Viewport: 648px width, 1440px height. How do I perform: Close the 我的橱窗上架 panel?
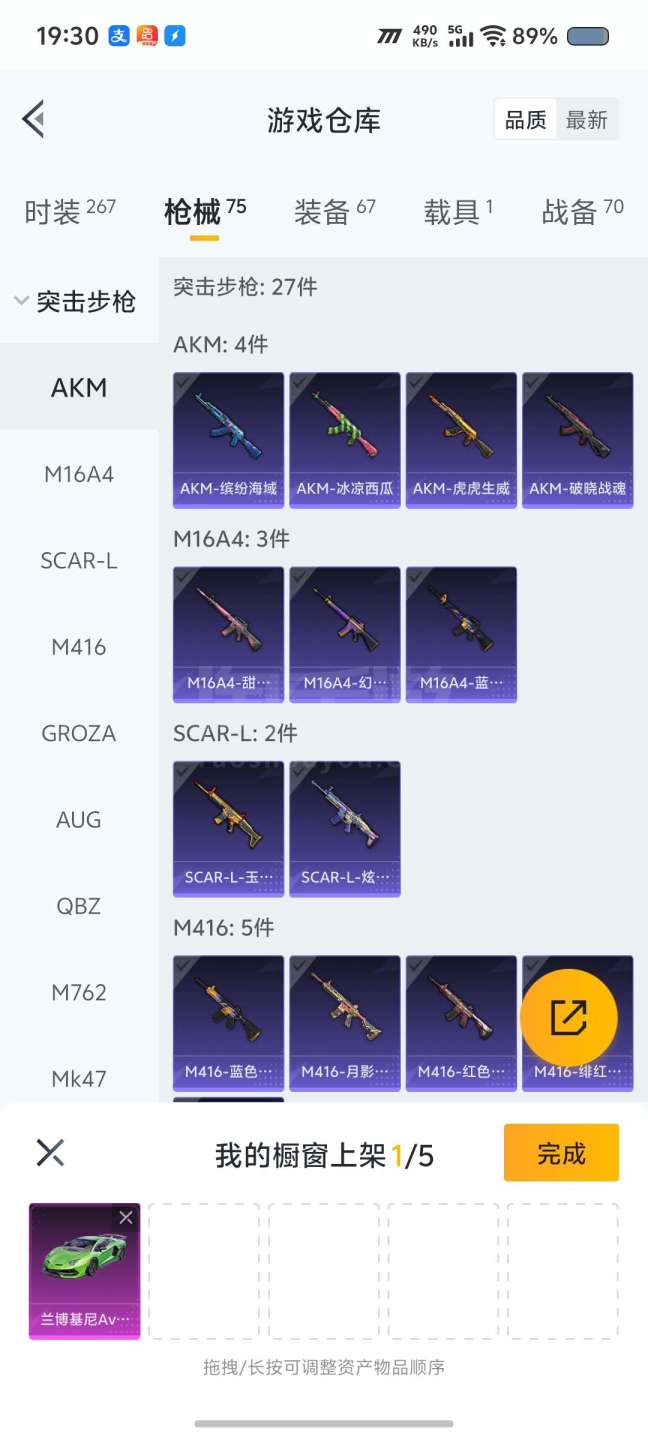click(x=50, y=1153)
